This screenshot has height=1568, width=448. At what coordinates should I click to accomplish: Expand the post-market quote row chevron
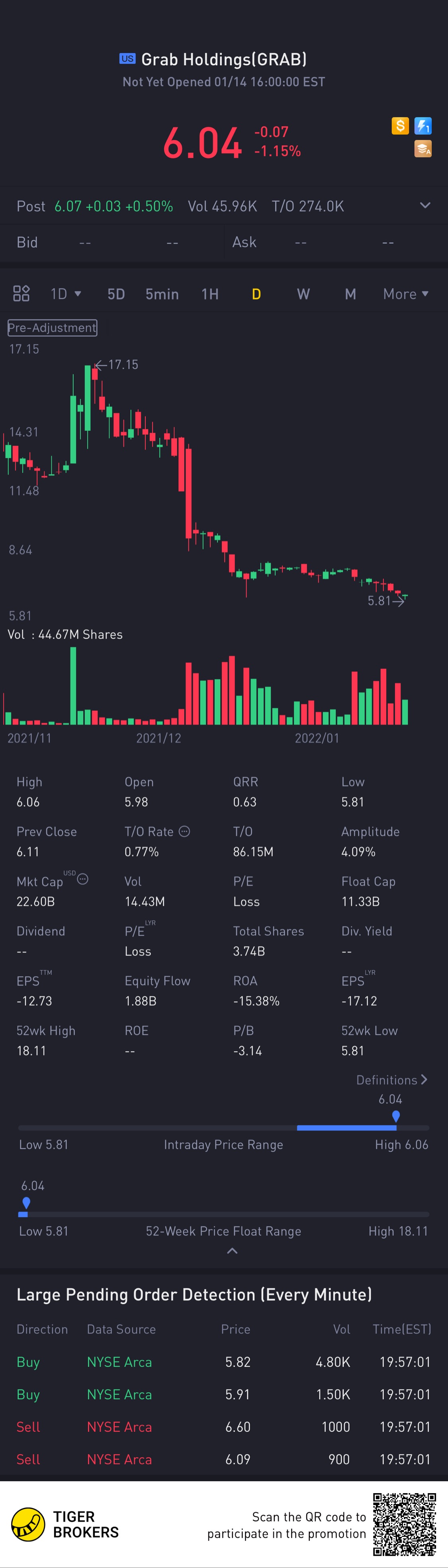click(425, 206)
